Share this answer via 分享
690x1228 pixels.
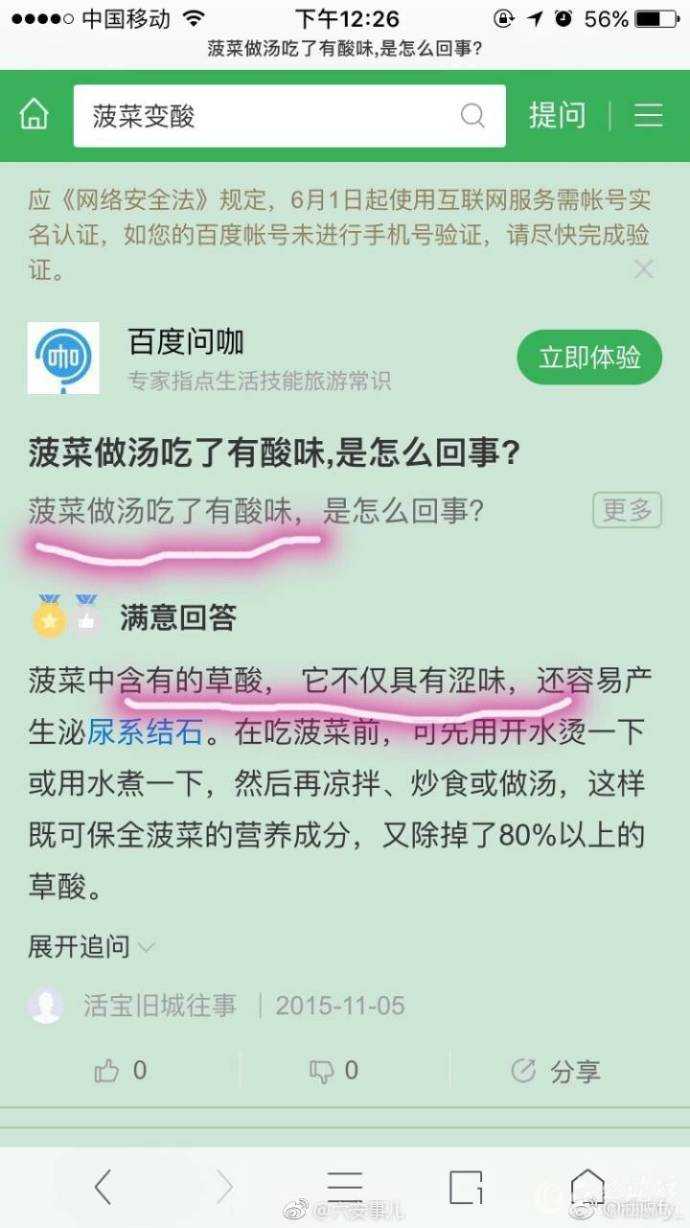pyautogui.click(x=555, y=1072)
